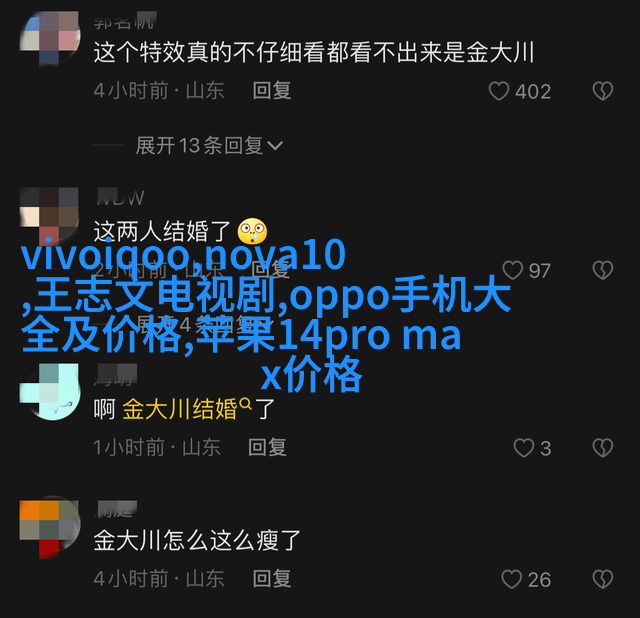Image resolution: width=640 pixels, height=618 pixels.
Task: Dislike the 金大川结婚 comment
Action: point(602,447)
